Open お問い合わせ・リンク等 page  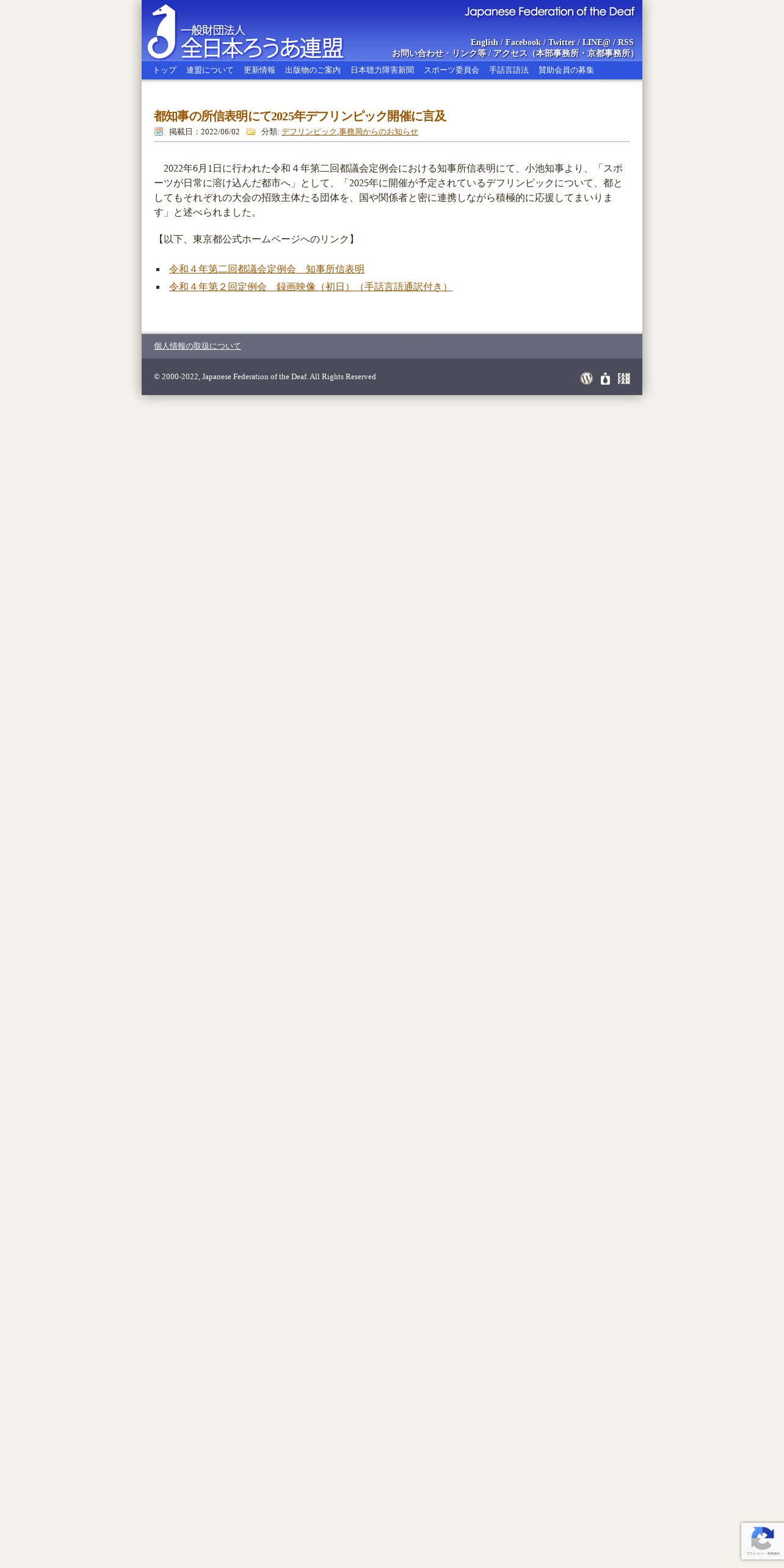pyautogui.click(x=439, y=53)
